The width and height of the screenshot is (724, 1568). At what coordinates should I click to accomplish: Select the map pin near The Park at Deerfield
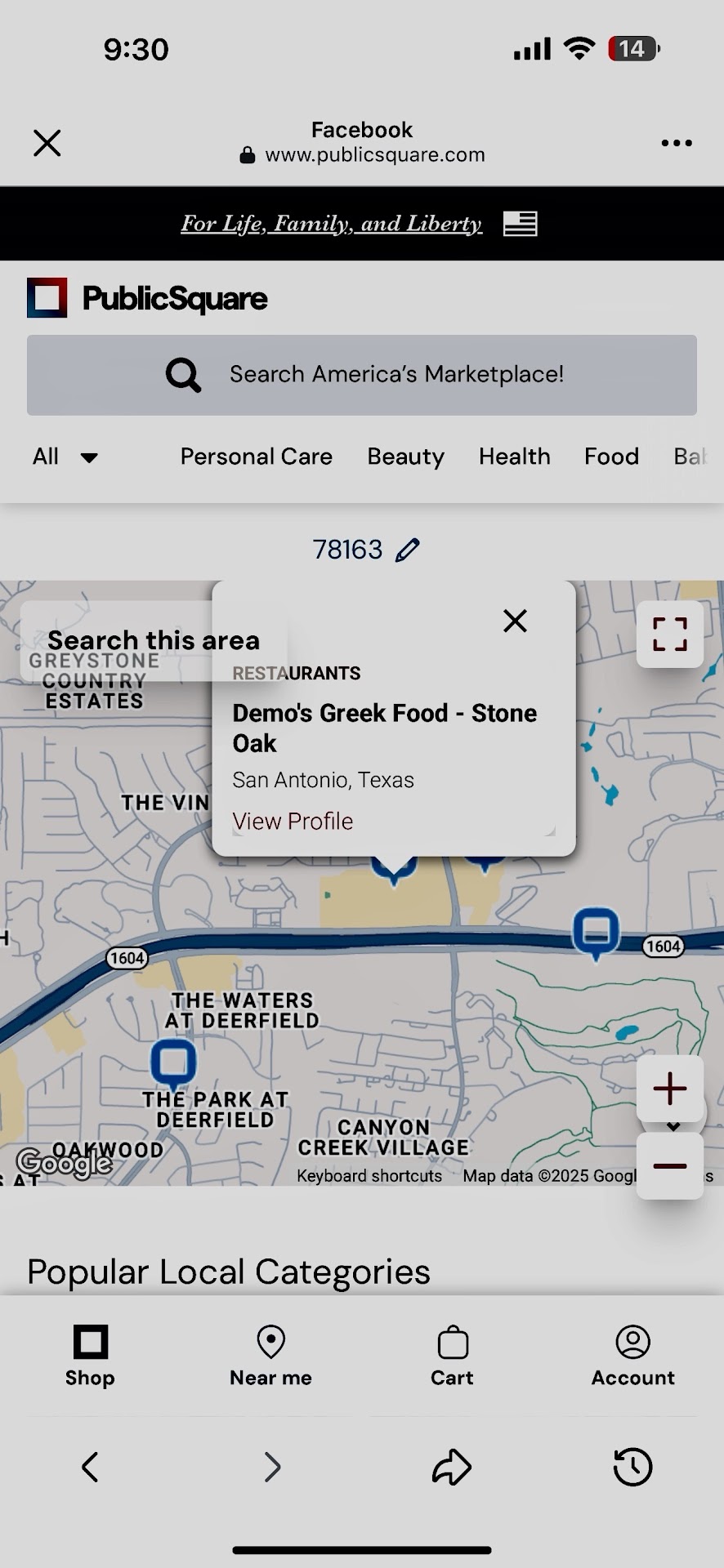tap(173, 1062)
